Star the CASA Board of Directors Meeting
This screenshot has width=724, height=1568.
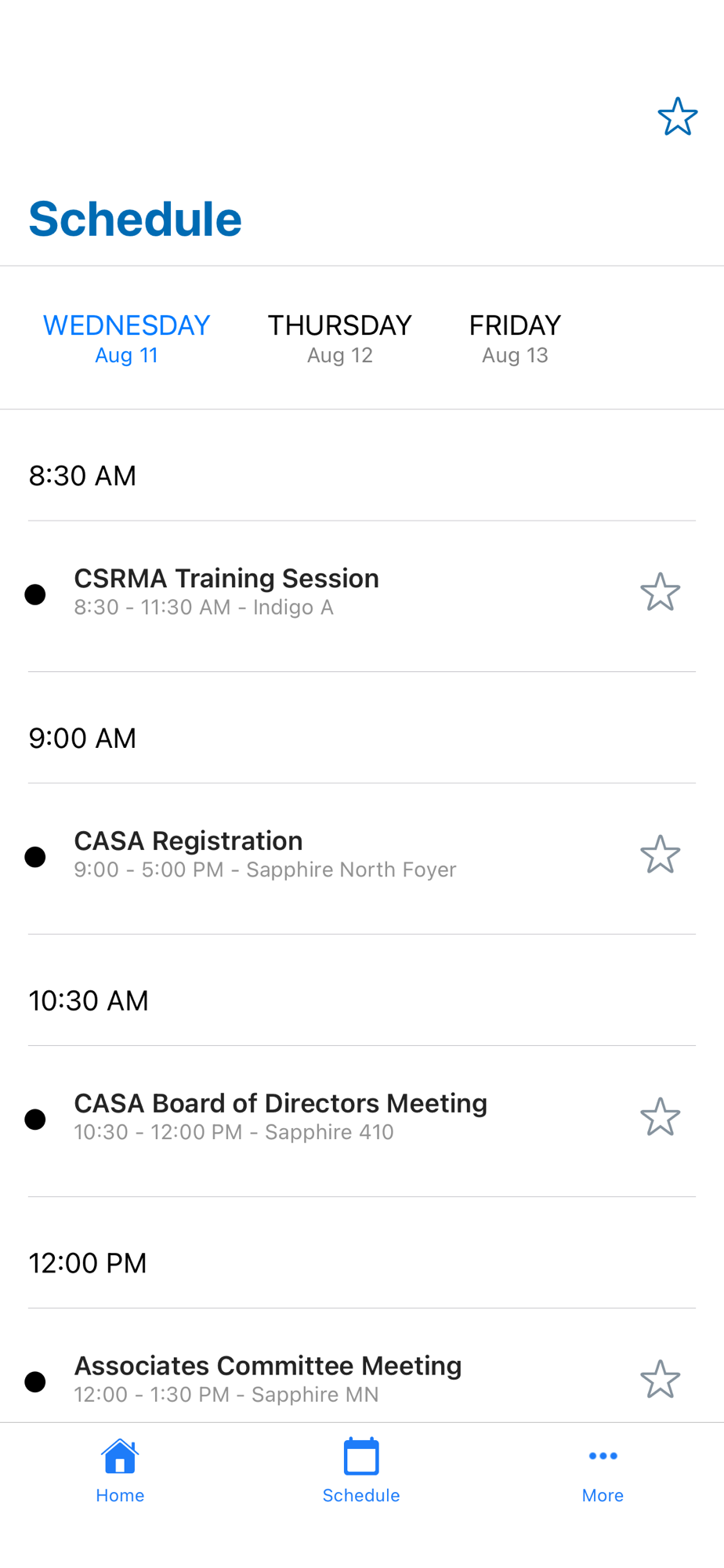(661, 1117)
